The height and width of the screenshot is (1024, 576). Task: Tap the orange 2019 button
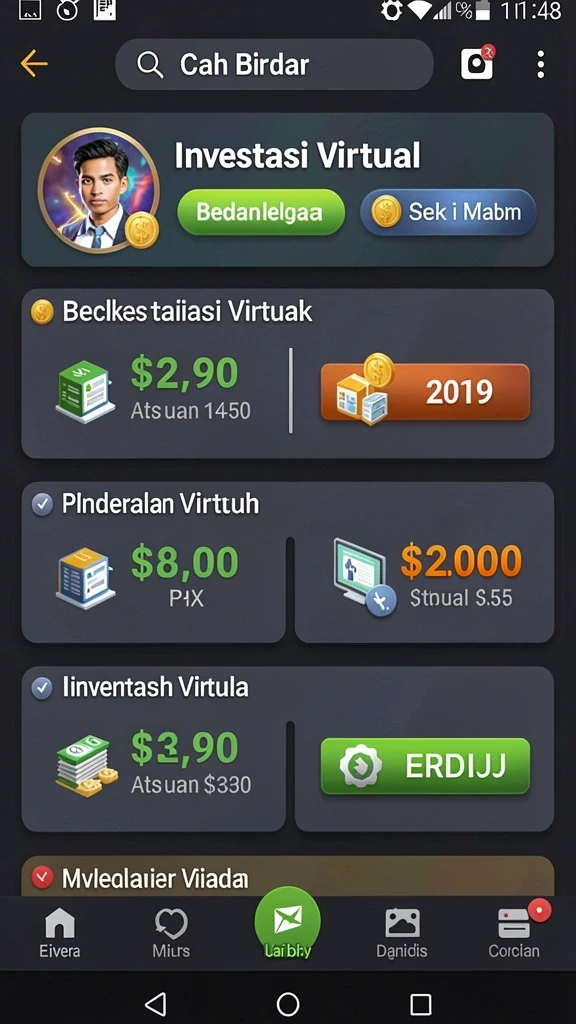point(425,391)
